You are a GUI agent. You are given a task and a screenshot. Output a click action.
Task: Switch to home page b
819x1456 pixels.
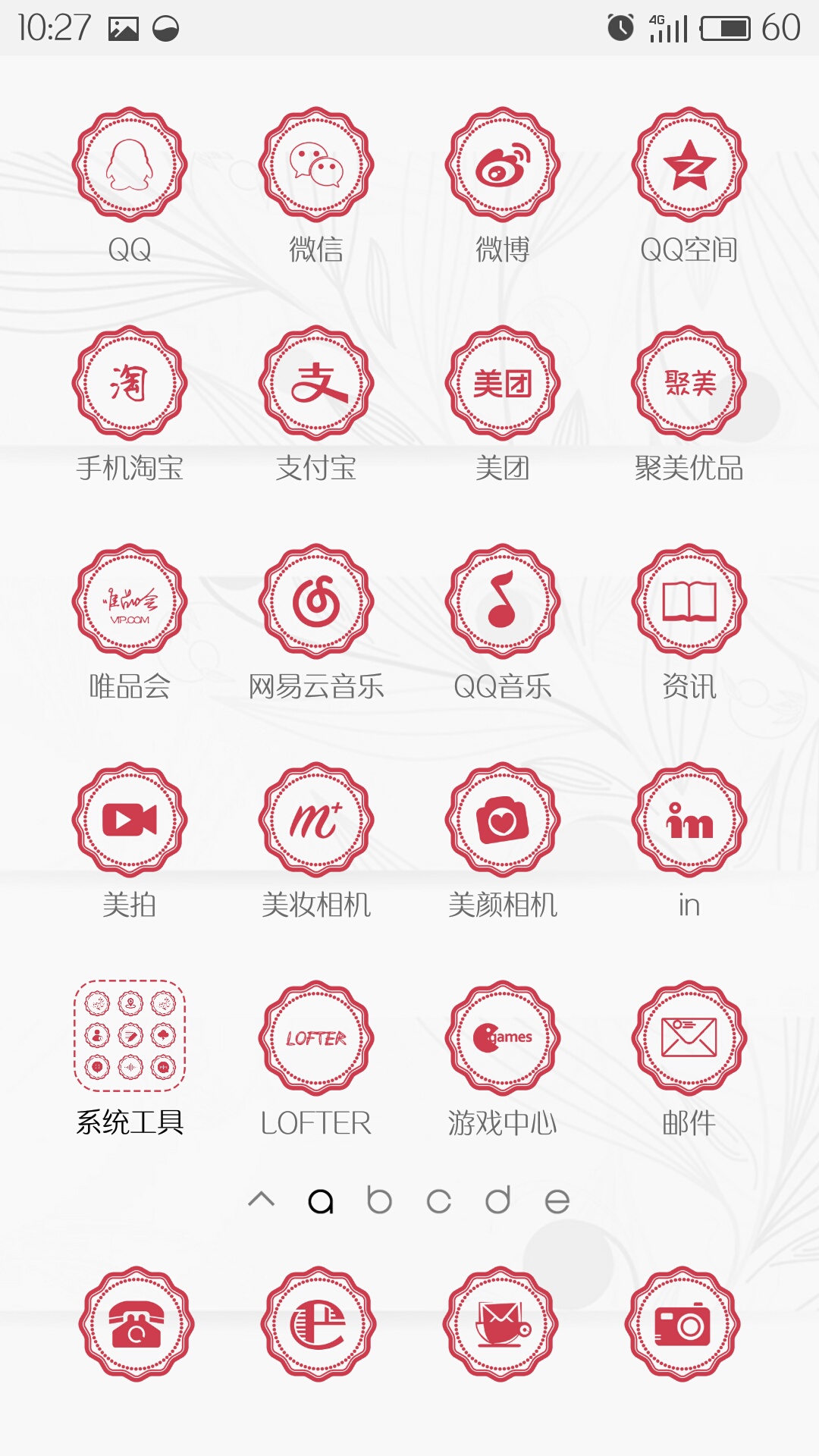coord(379,1200)
